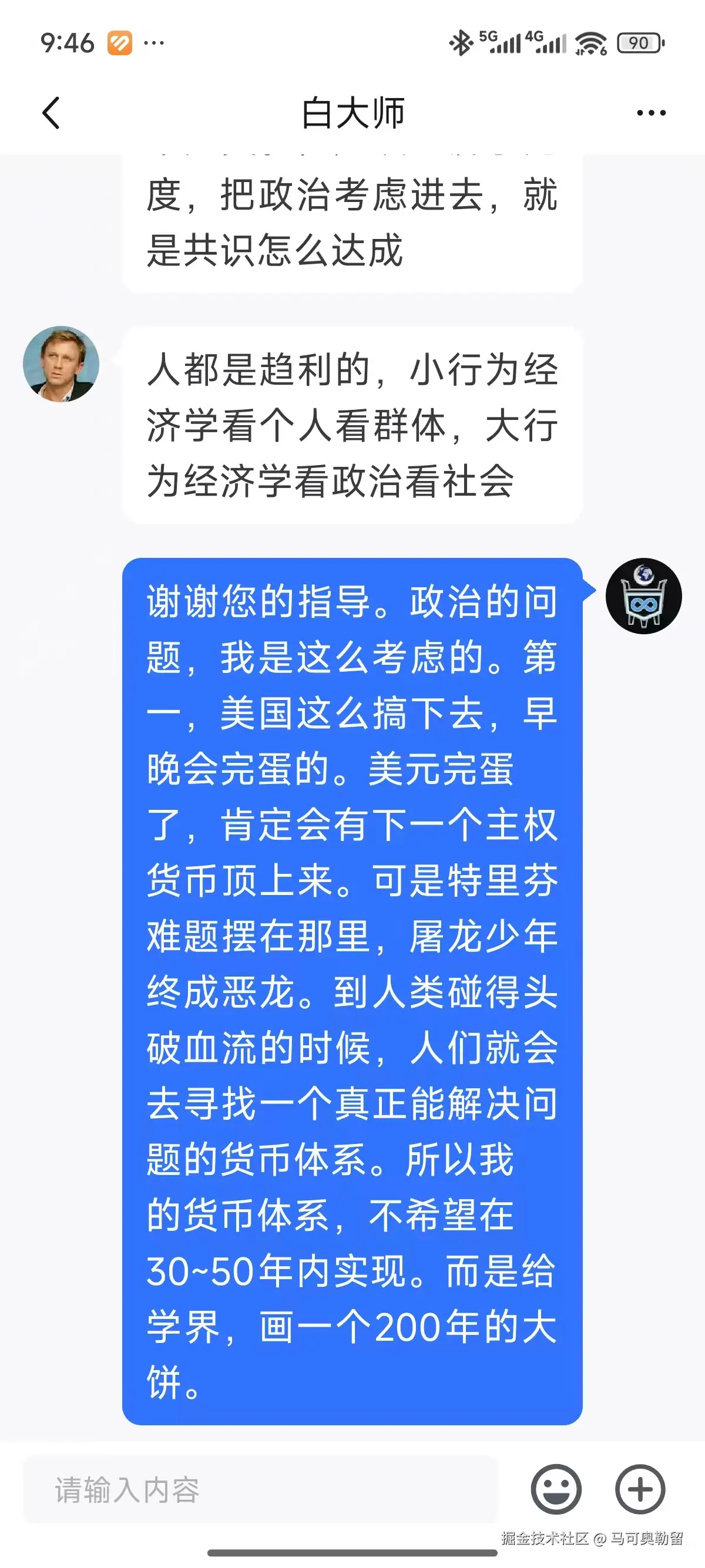705x1568 pixels.
Task: Open the emoji picker
Action: tap(556, 1489)
